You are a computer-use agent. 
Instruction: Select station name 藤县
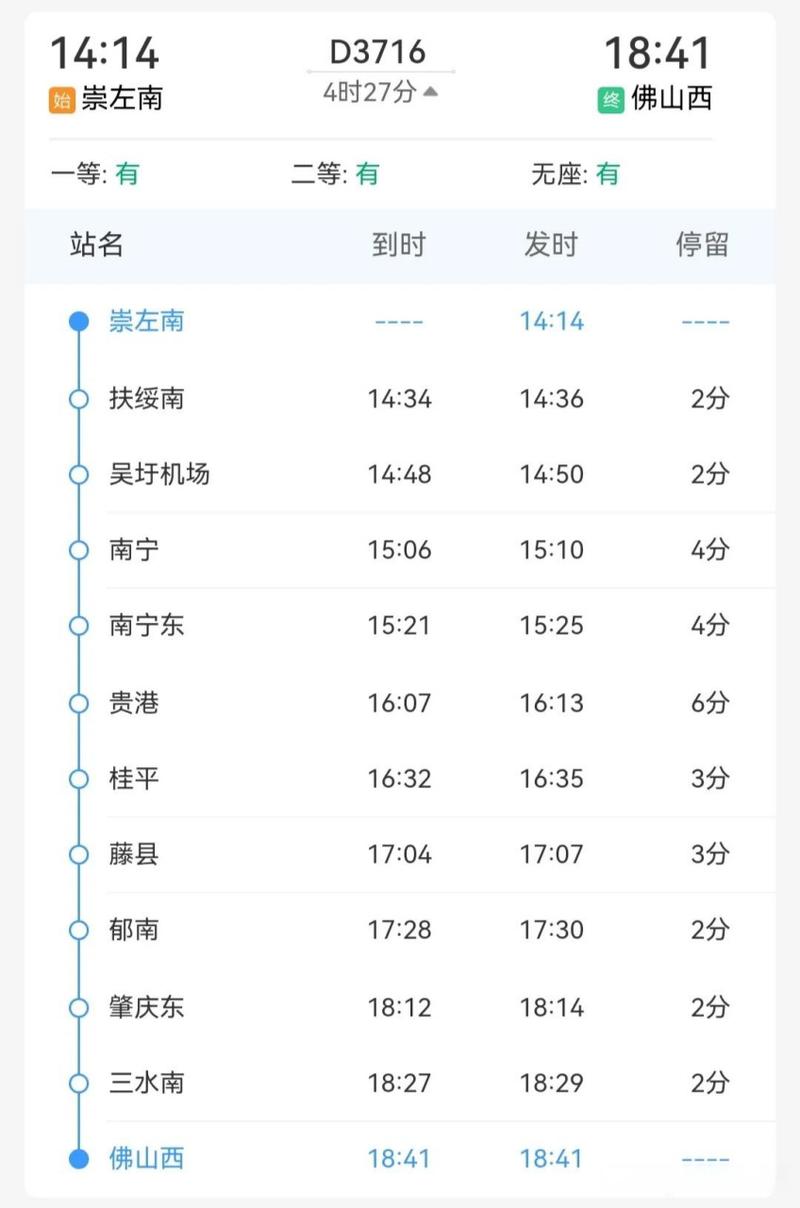(x=132, y=854)
